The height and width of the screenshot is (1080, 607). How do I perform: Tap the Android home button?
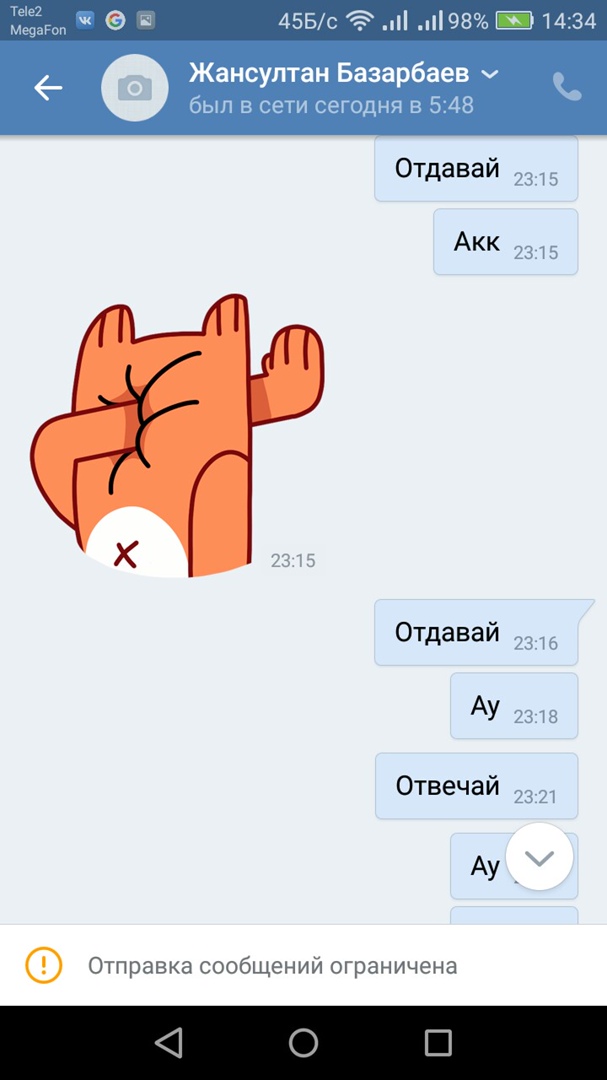tap(303, 1043)
